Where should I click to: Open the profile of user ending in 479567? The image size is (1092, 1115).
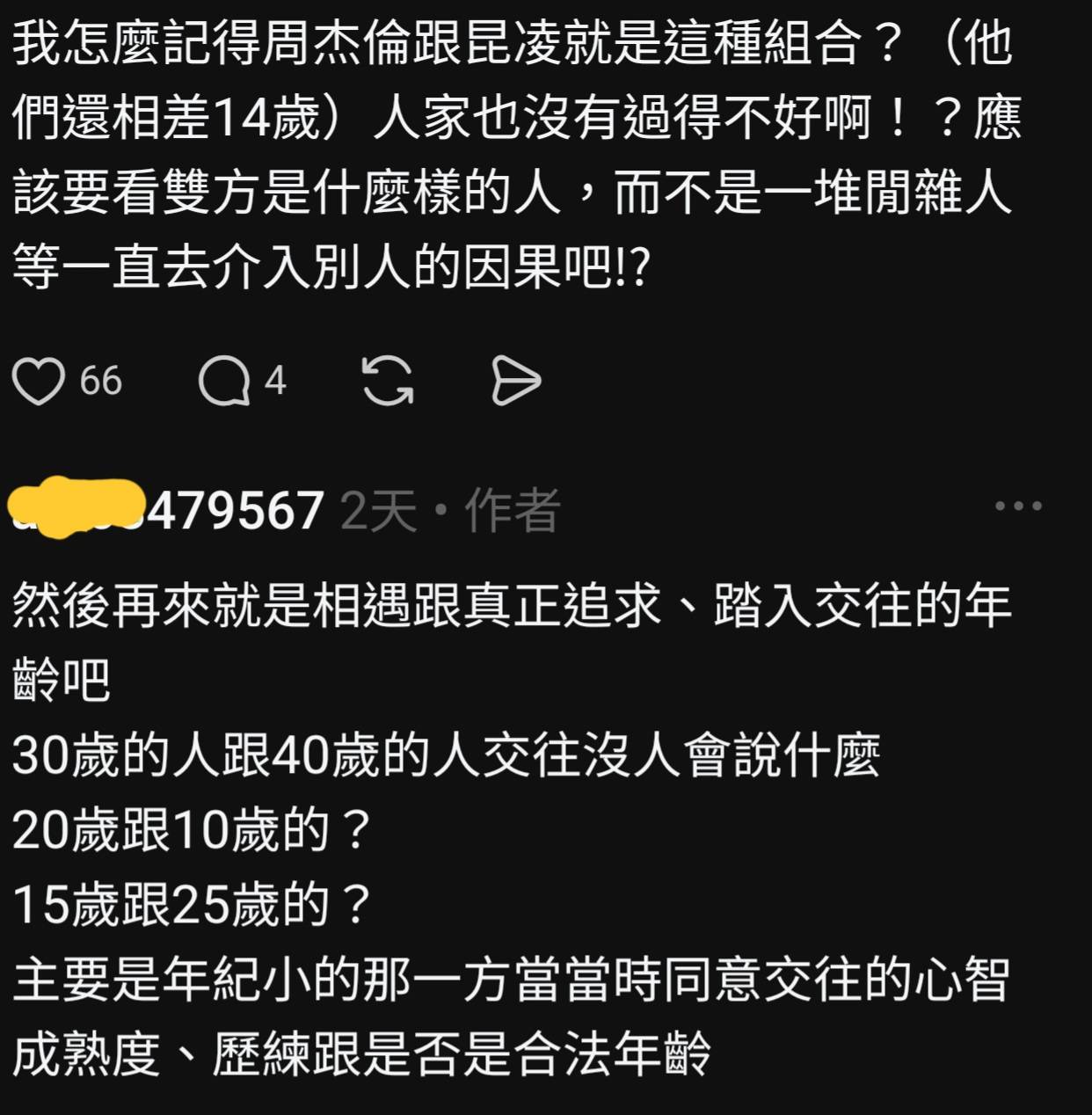(167, 510)
